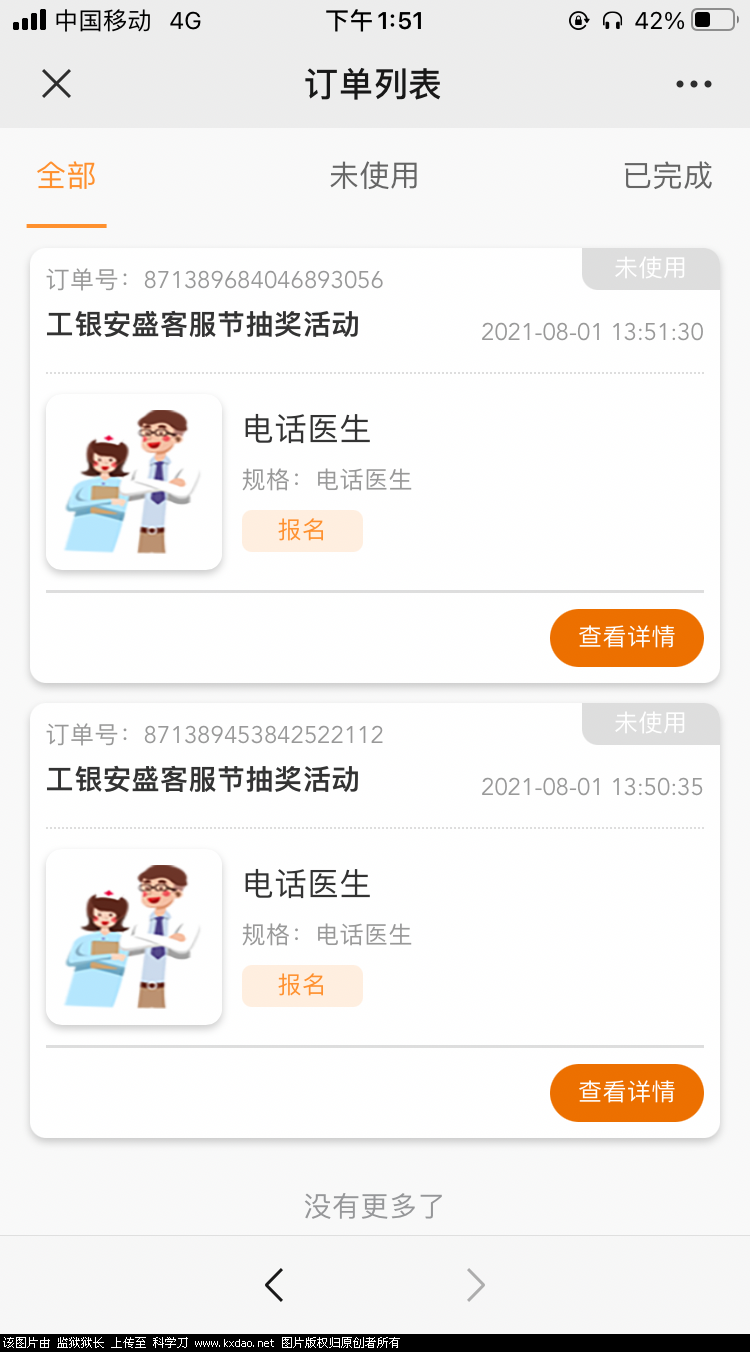
Task: Open the three-dot more options menu
Action: tap(693, 85)
